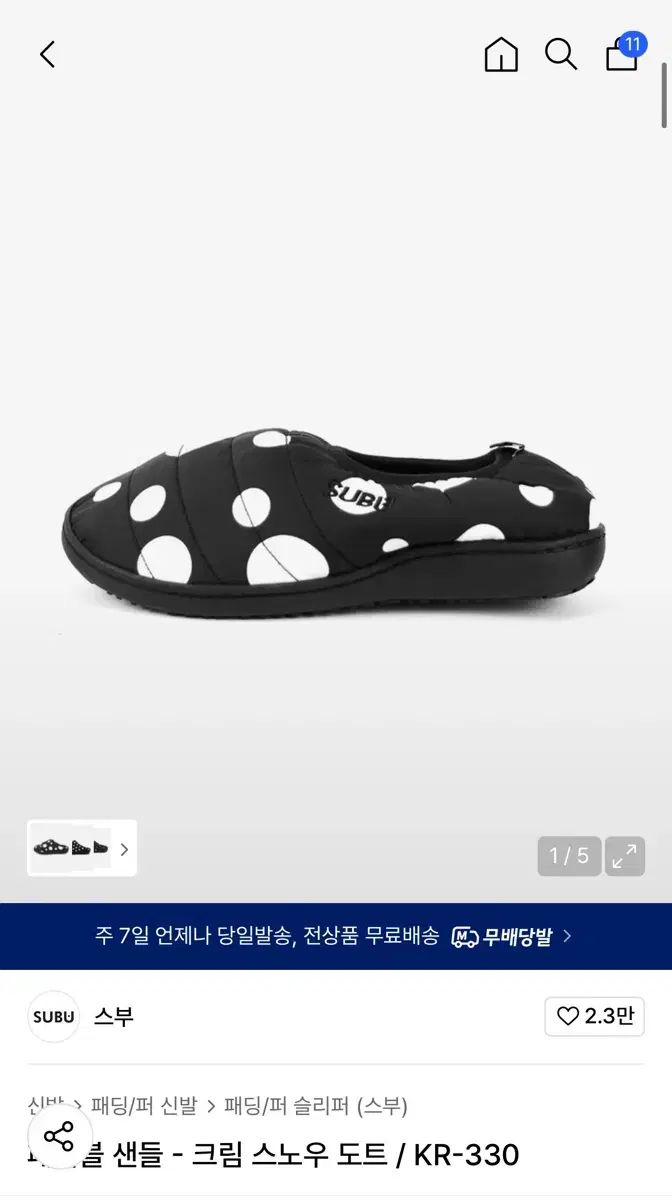Open the shopping bag with 11 items
The height and width of the screenshot is (1200, 672).
(623, 54)
